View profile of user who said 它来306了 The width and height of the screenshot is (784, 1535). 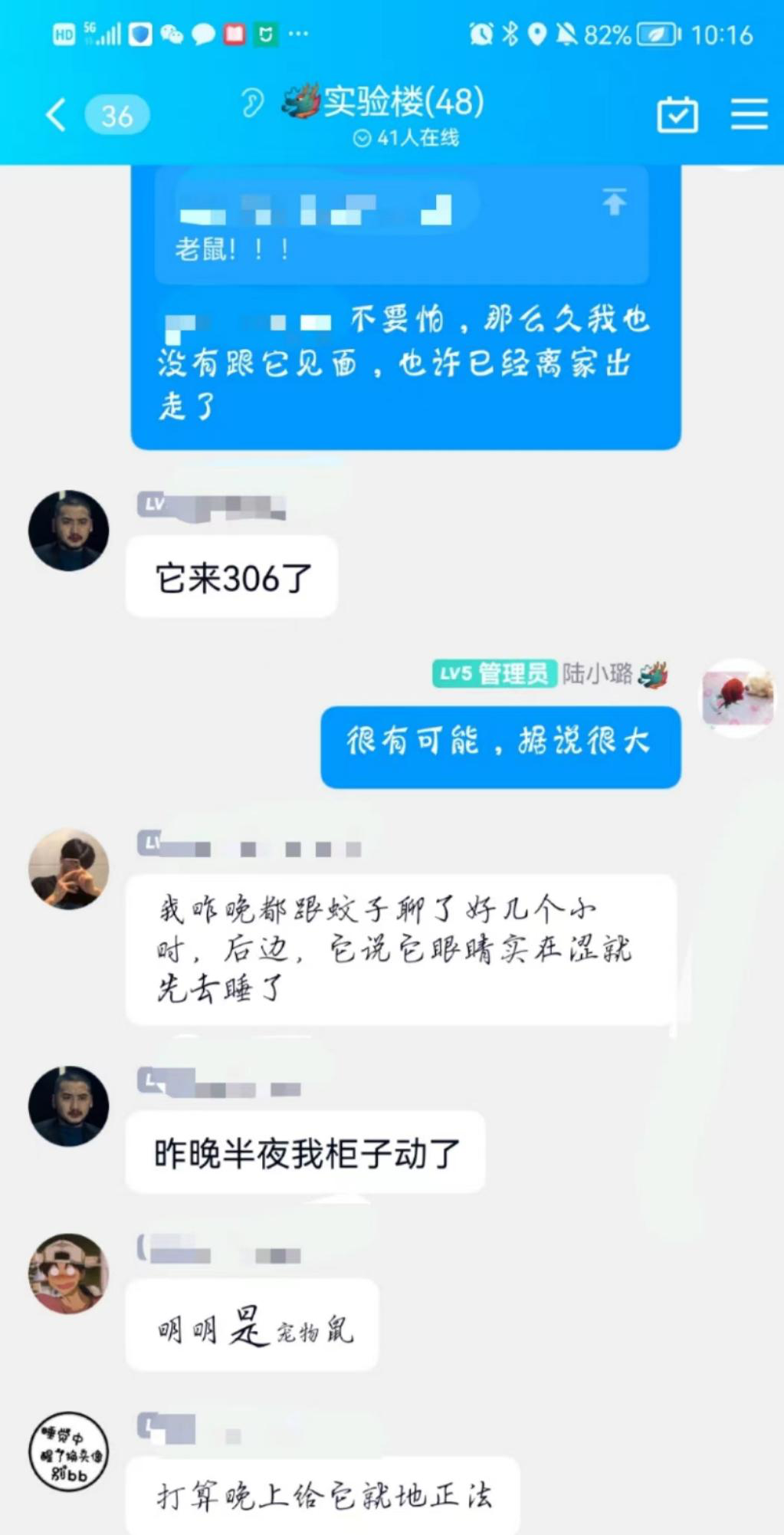point(68,531)
